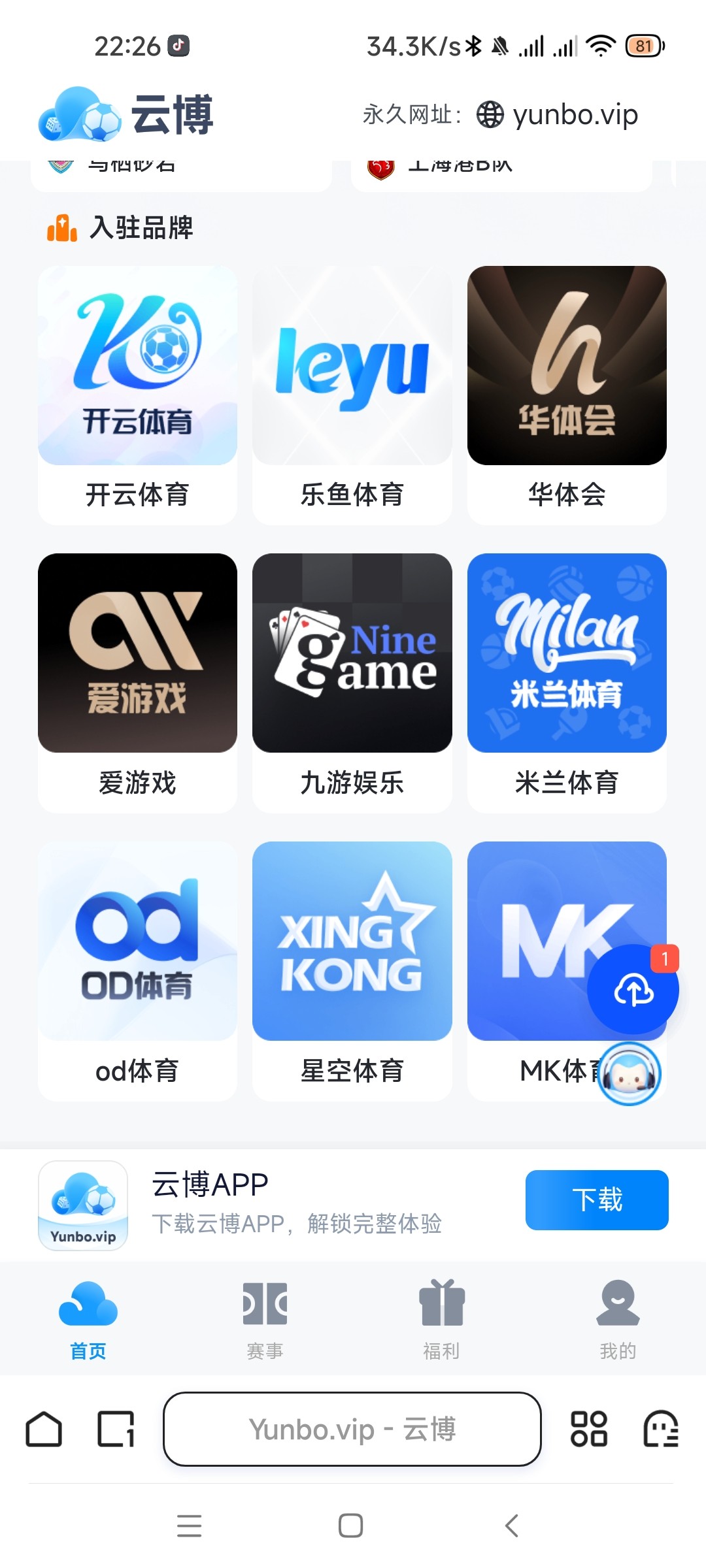Screen dimensions: 706x1568
Task: Open the 米兰体育 brand tile
Action: coord(567,679)
